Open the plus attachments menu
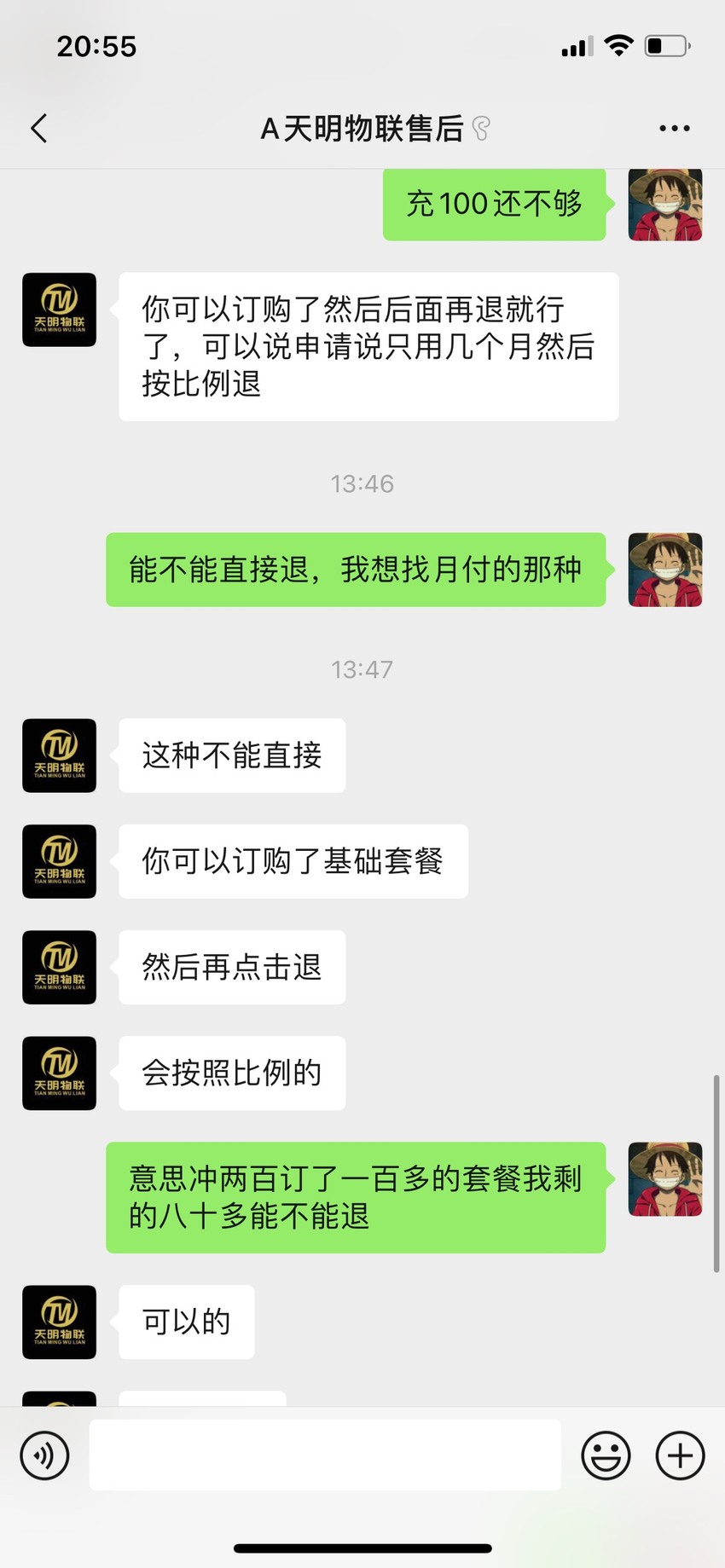The image size is (725, 1568). click(680, 1455)
